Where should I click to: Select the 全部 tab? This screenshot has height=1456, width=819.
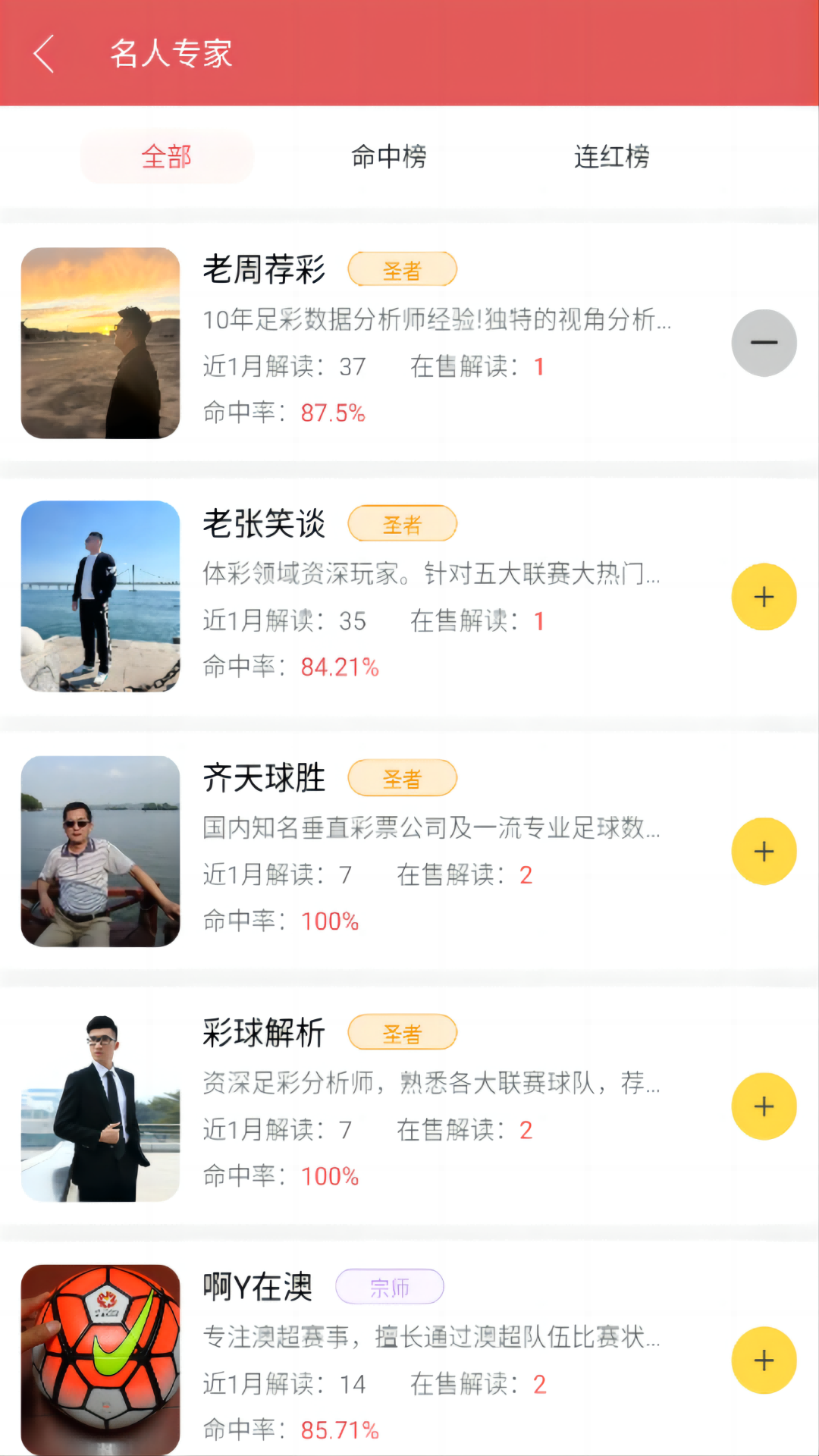tap(167, 157)
